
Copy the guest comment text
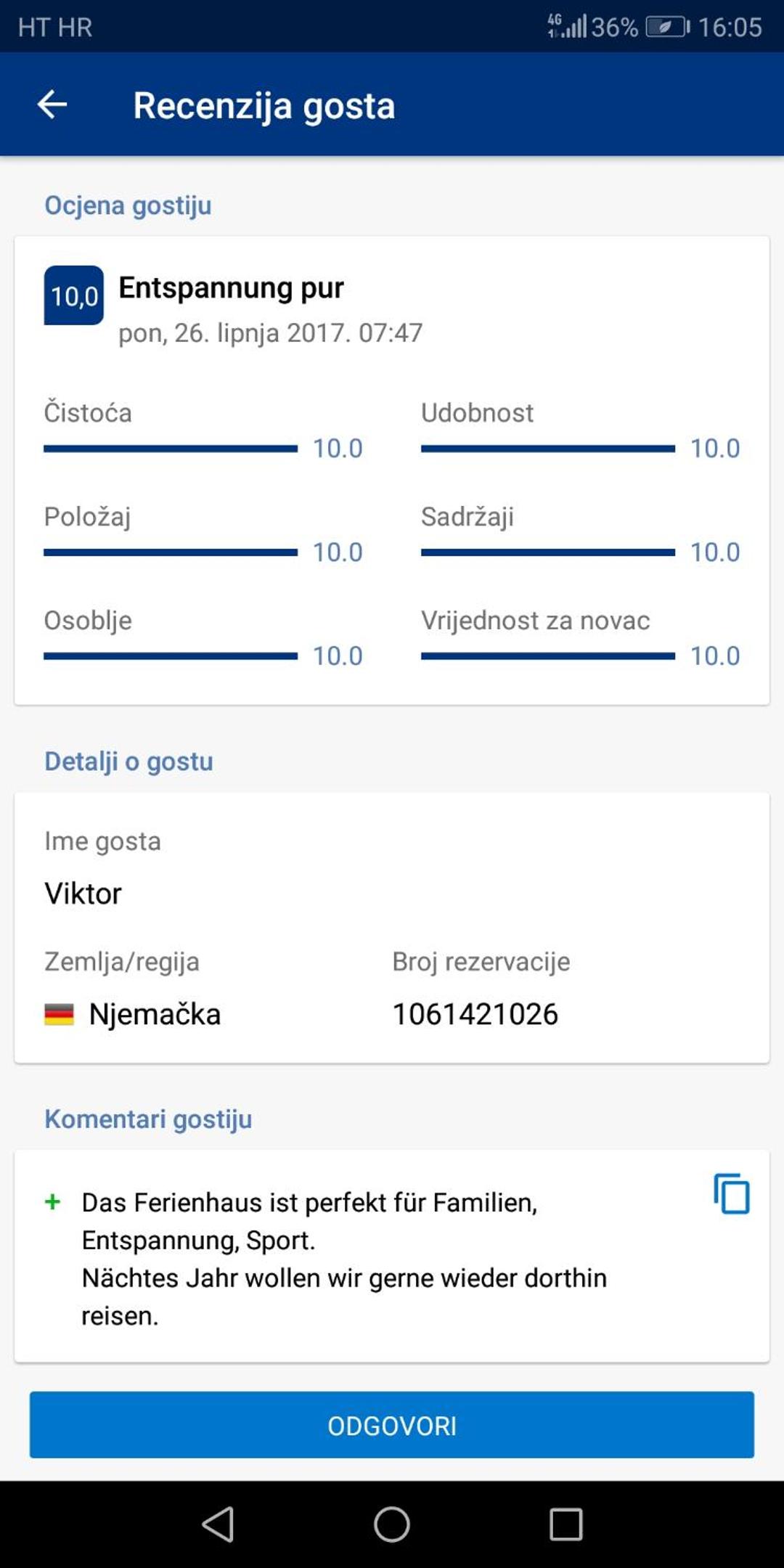tap(731, 1193)
